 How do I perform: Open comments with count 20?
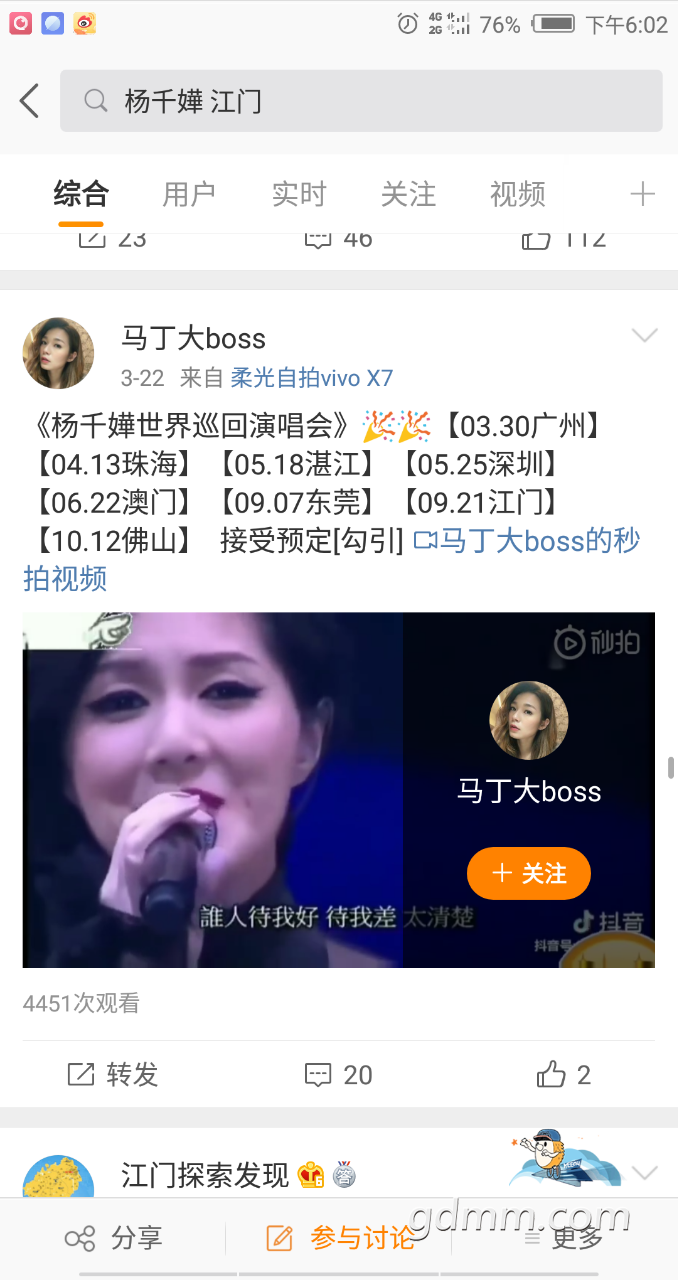click(x=338, y=1075)
